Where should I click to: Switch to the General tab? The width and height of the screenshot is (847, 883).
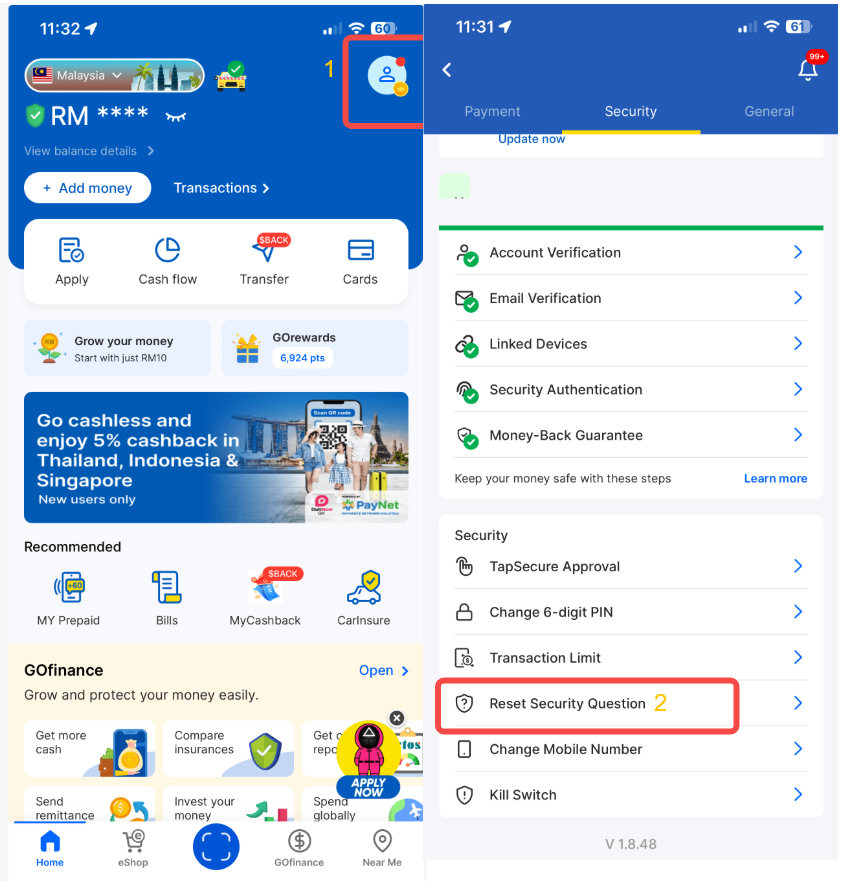(x=769, y=112)
